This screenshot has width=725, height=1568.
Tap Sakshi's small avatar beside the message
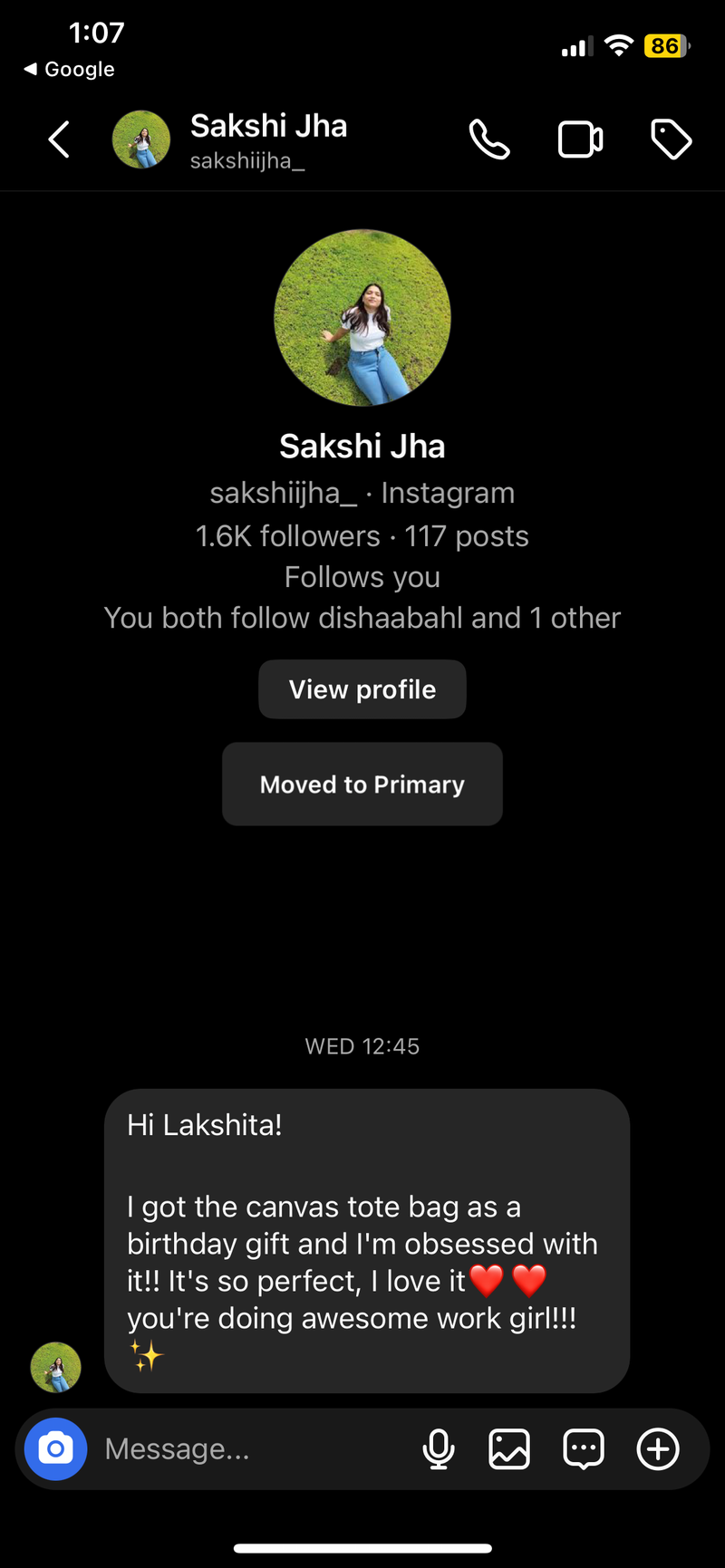point(55,1367)
